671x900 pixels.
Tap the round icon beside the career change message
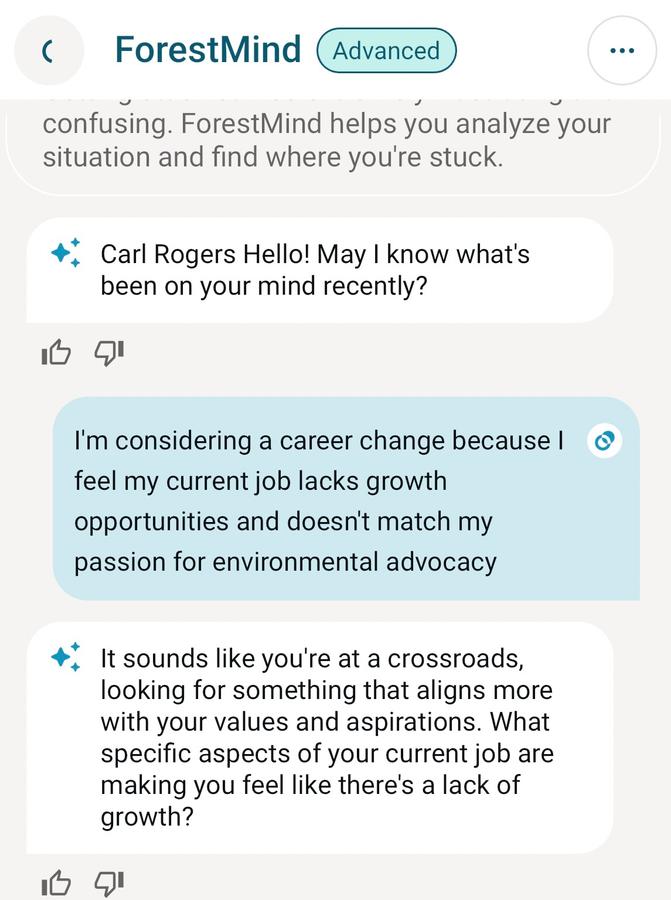pos(605,441)
